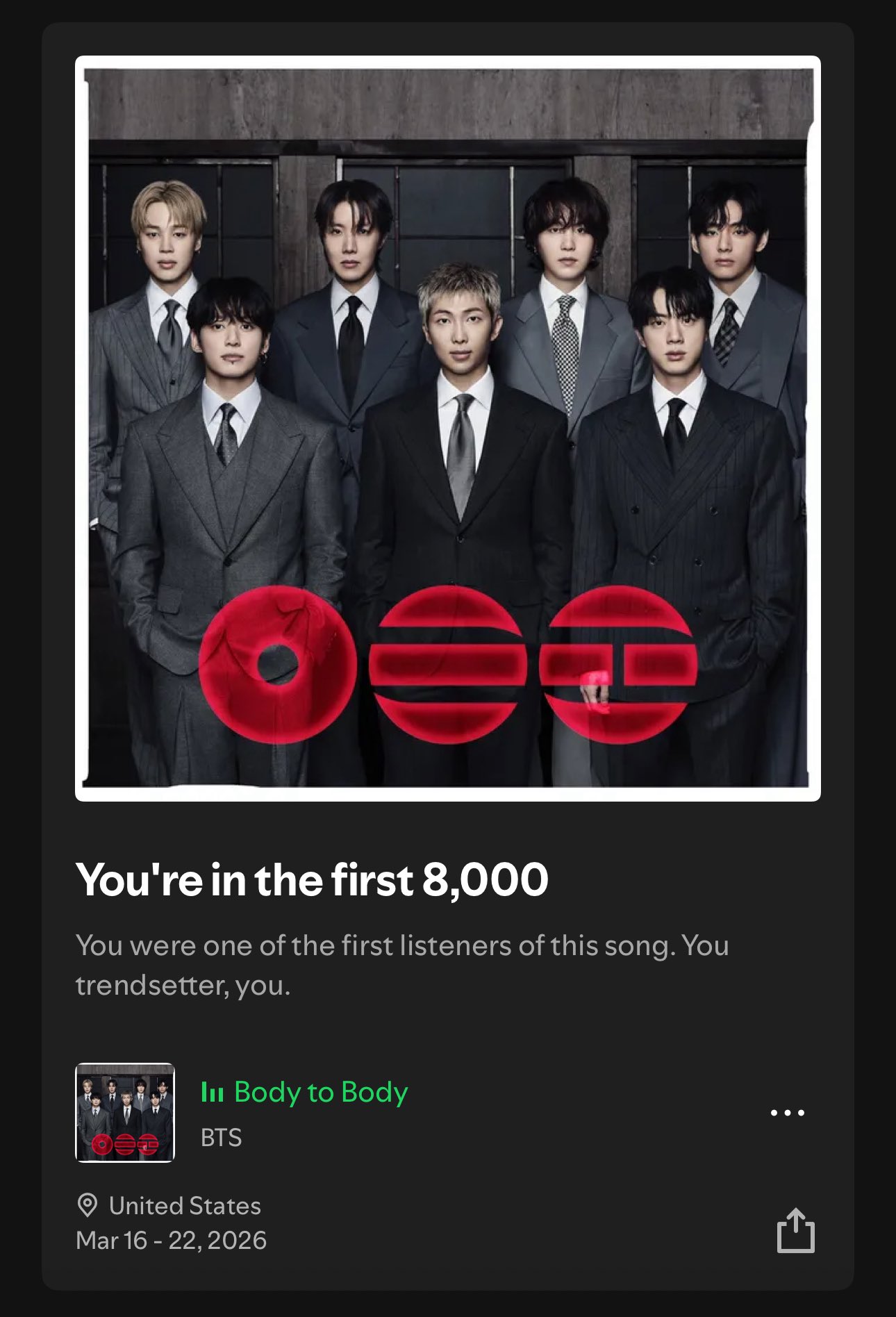
Task: Share this first-listener card
Action: pyautogui.click(x=795, y=1231)
